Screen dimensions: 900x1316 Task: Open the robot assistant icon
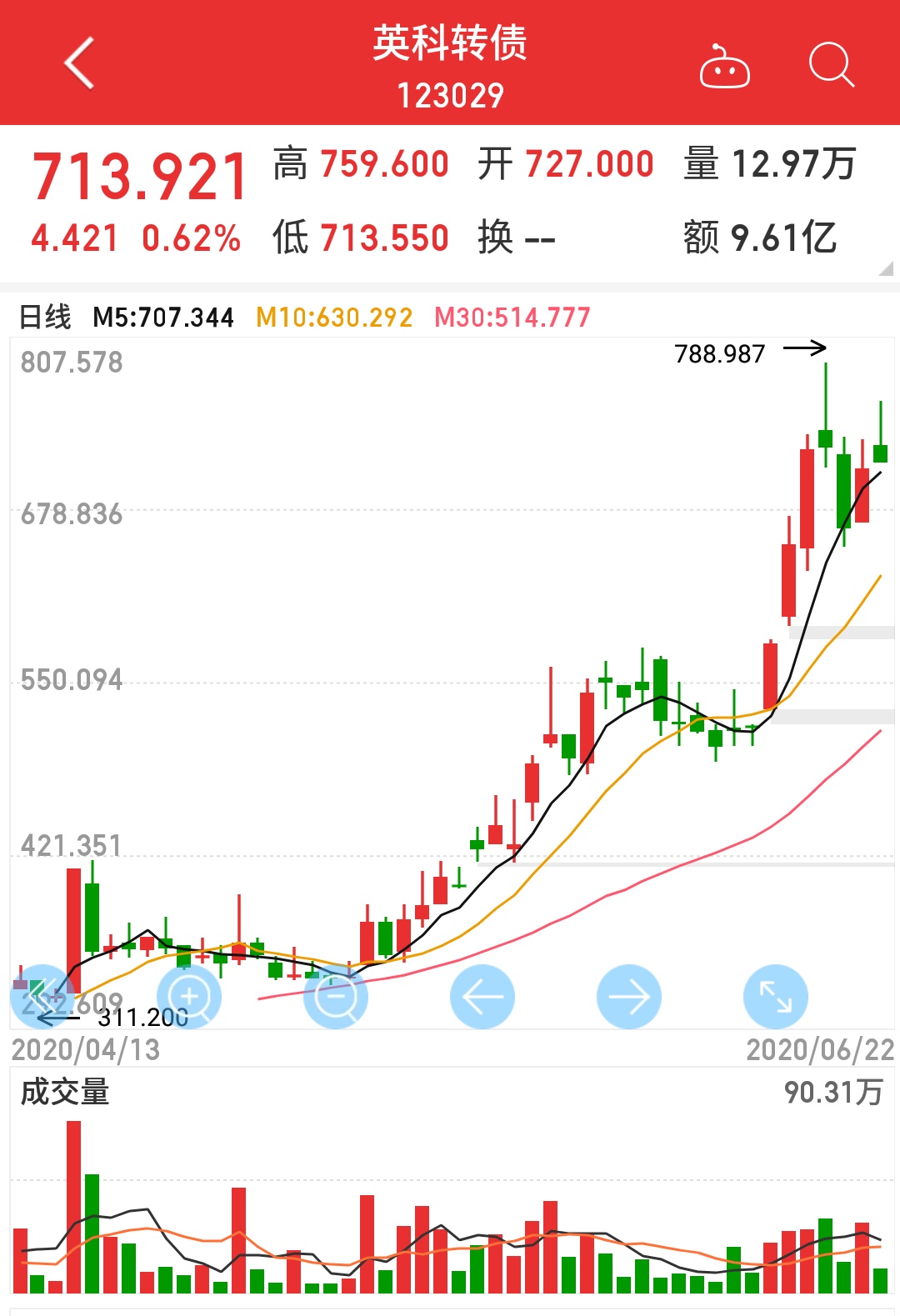pos(724,67)
